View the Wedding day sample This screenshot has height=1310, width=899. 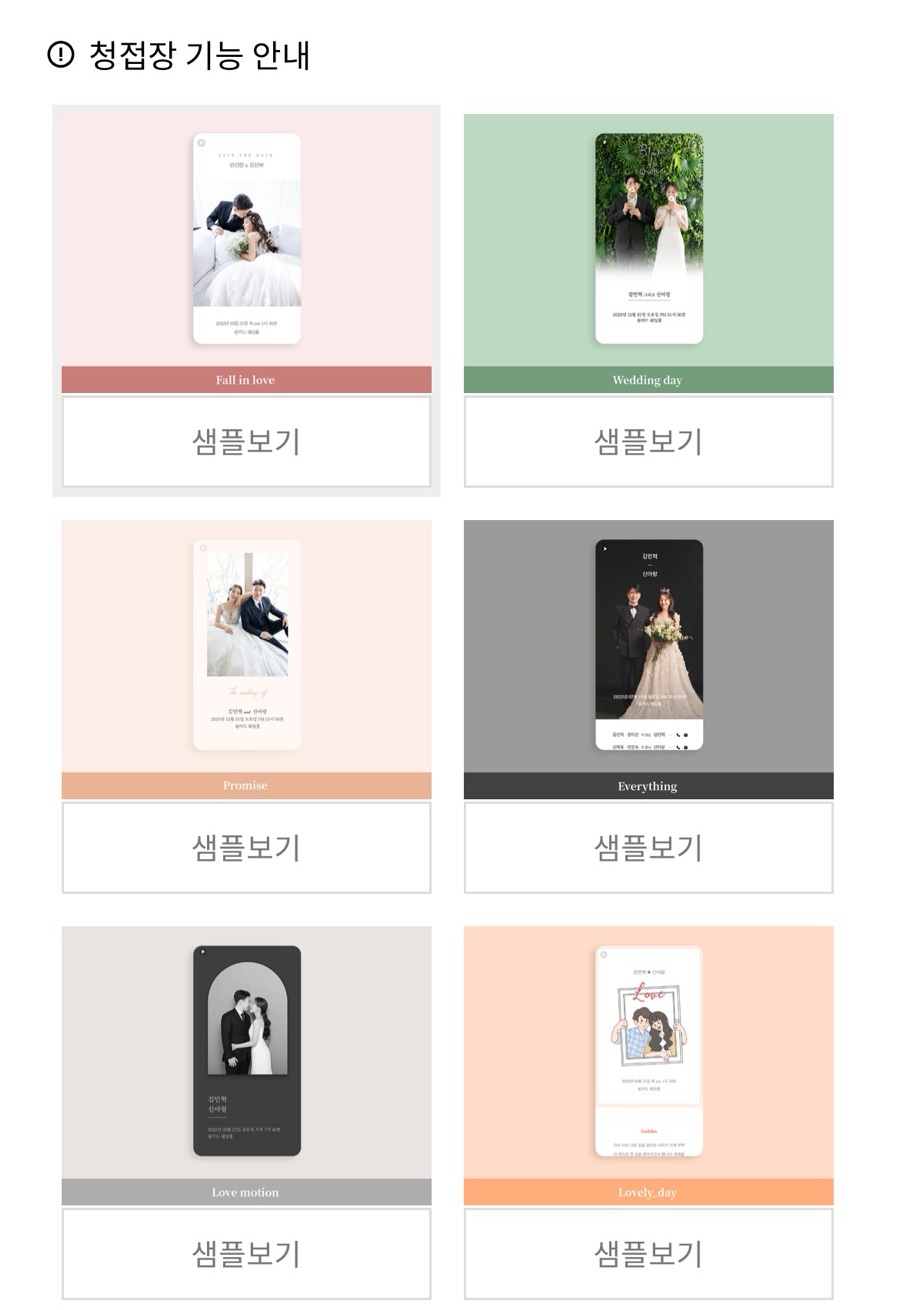[x=648, y=441]
